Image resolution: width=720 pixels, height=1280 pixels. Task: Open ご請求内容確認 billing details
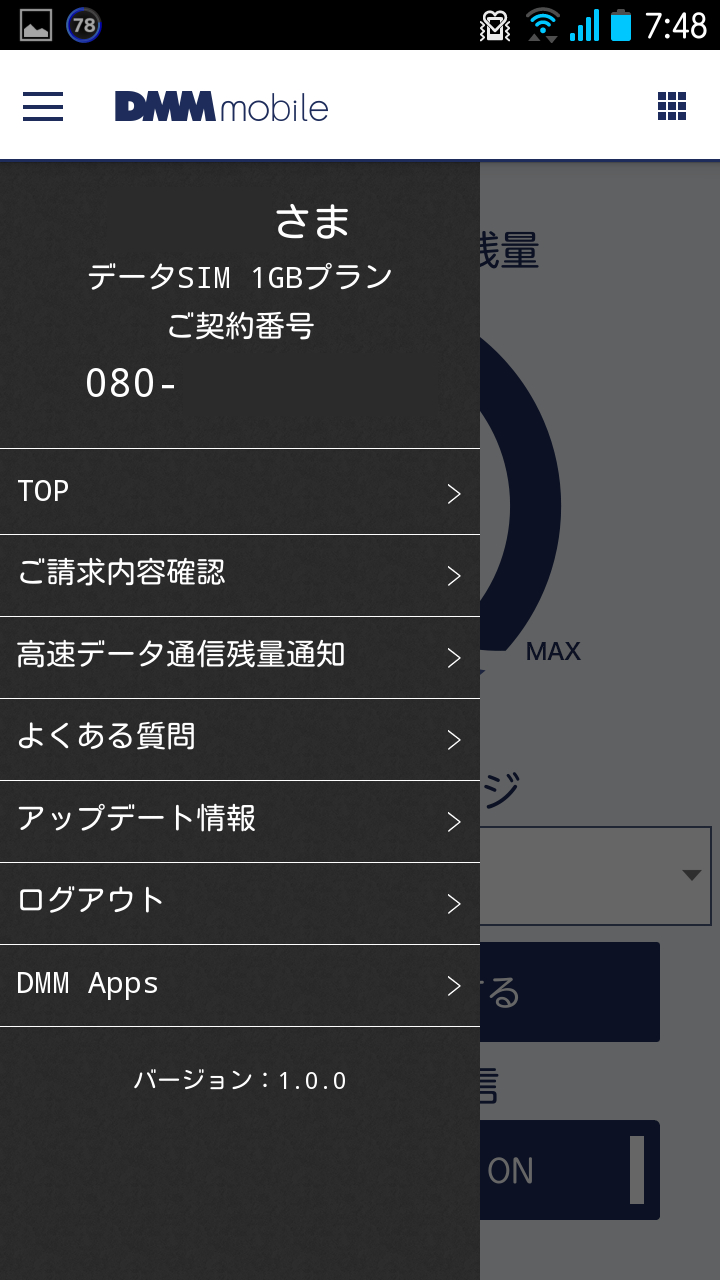tap(239, 574)
